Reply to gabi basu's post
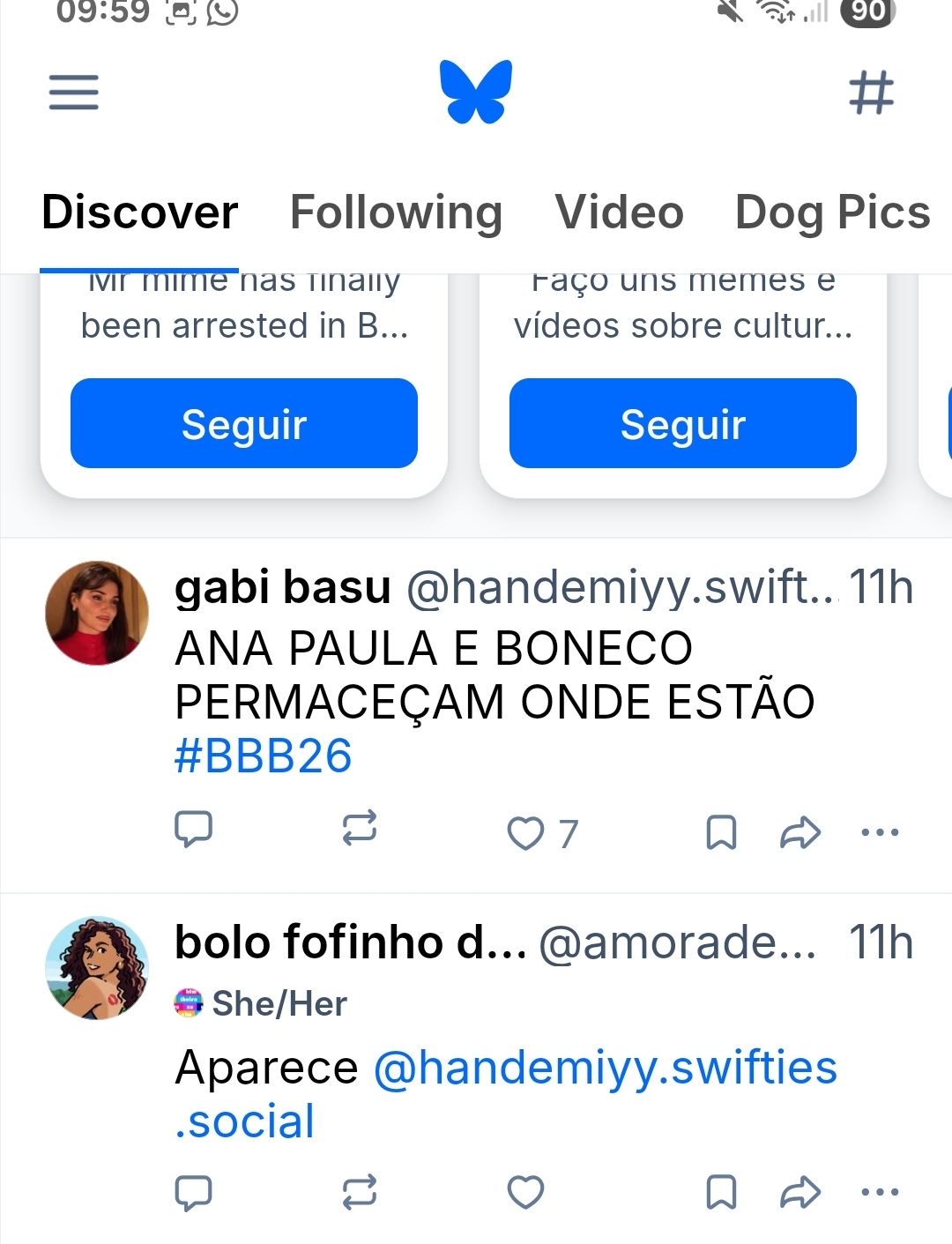This screenshot has width=952, height=1244. [194, 830]
